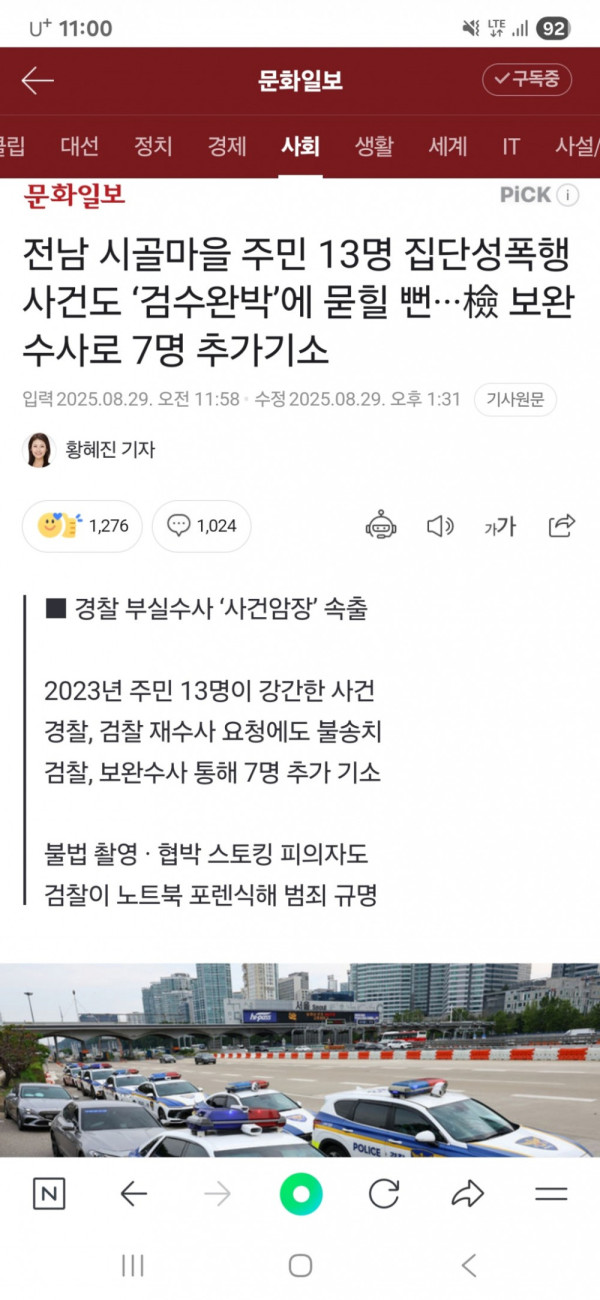Viewport: 600px width, 1300px height.
Task: Tap the green circle search button
Action: 301,1193
